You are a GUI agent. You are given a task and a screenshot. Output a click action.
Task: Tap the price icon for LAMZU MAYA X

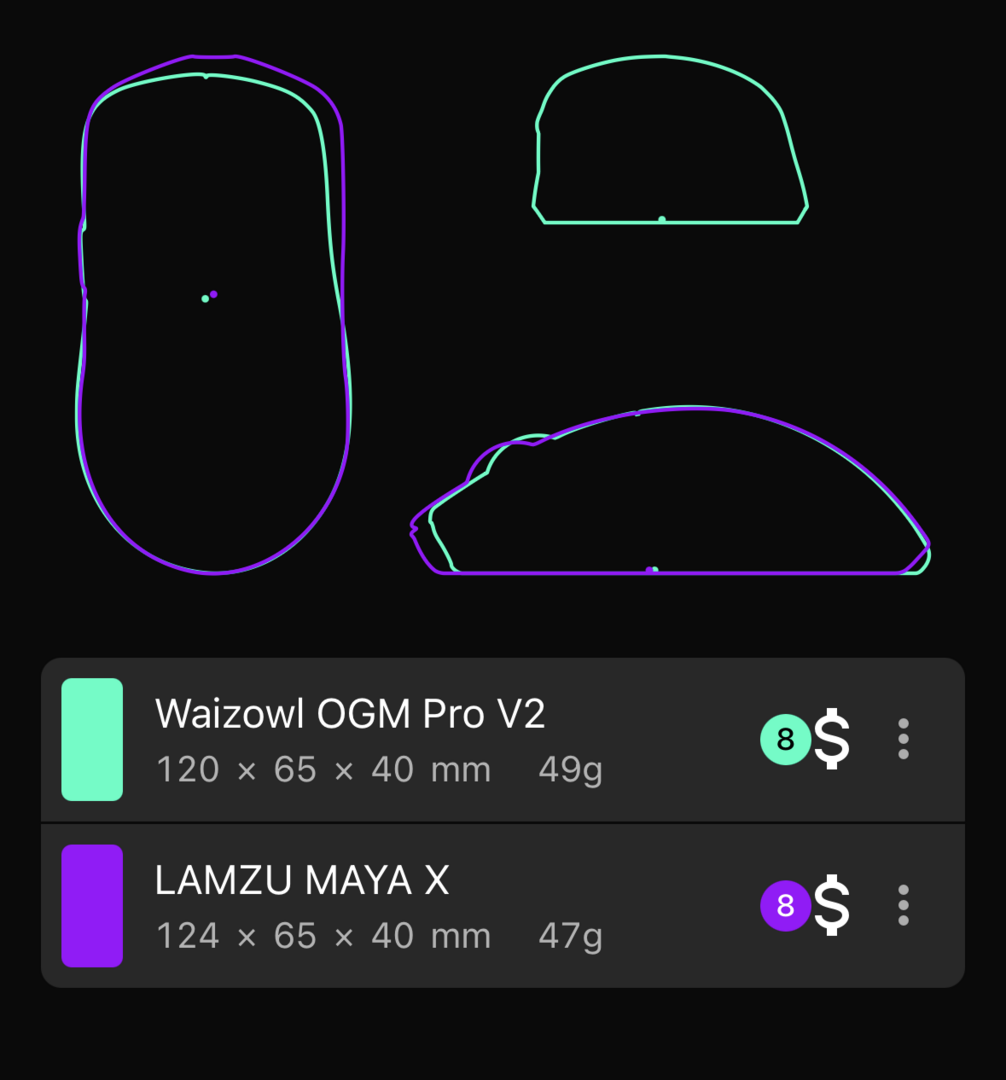pyautogui.click(x=830, y=905)
